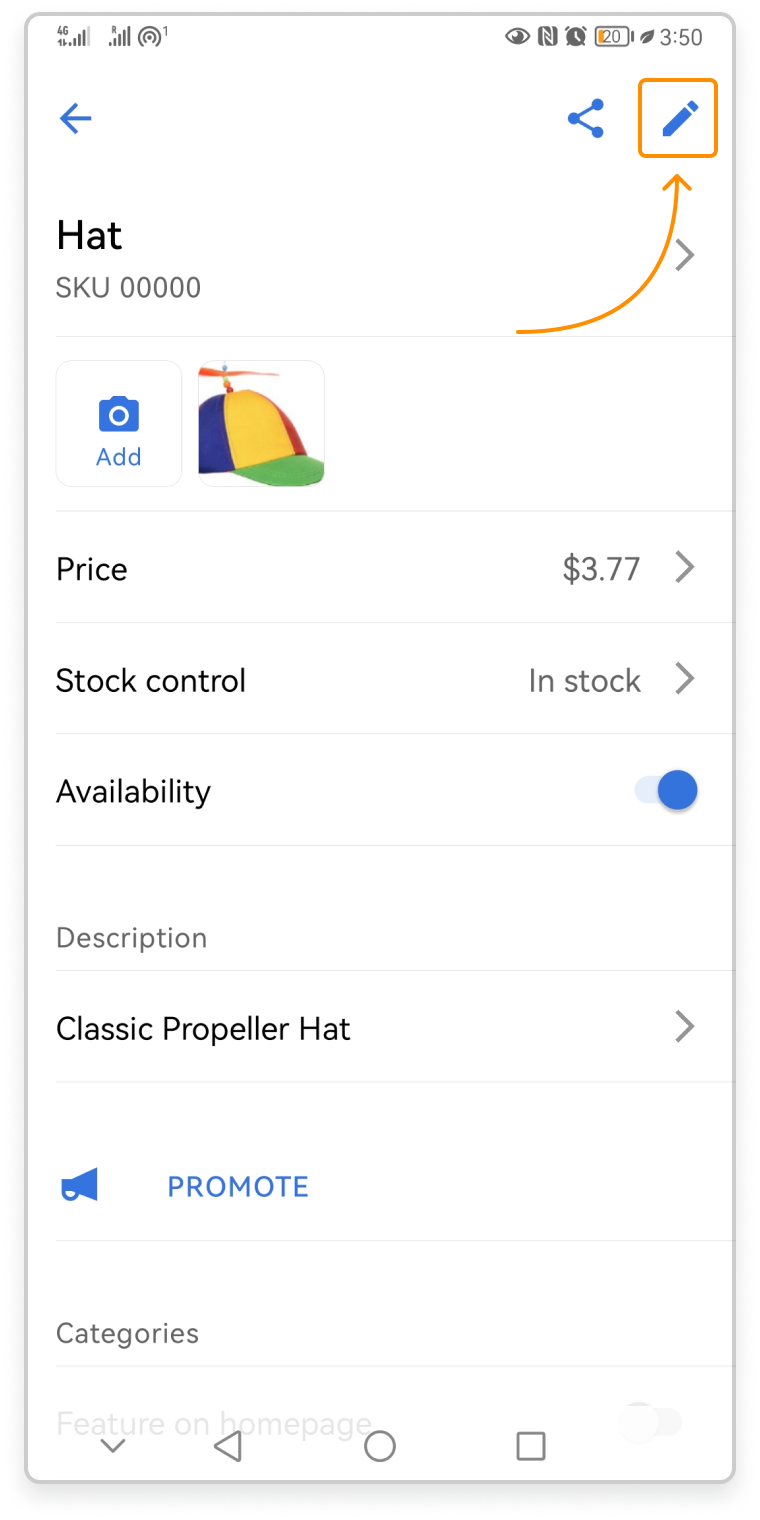
Task: Open recent apps with the square button
Action: coord(531,1445)
